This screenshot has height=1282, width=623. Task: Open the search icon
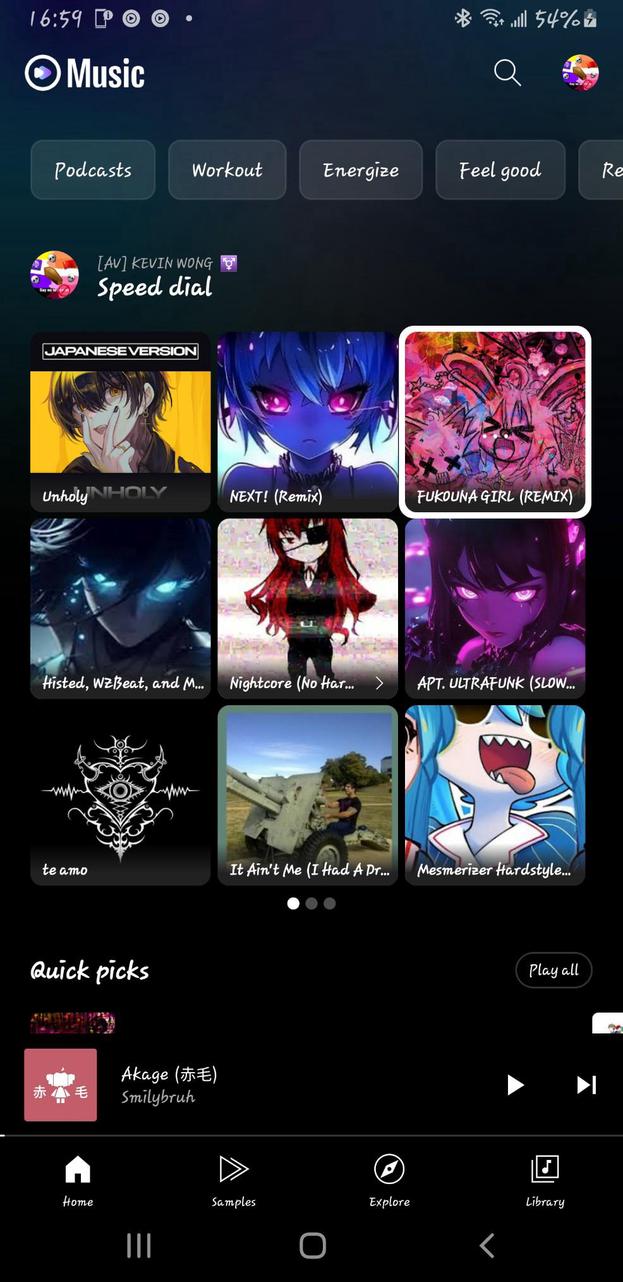[x=508, y=73]
